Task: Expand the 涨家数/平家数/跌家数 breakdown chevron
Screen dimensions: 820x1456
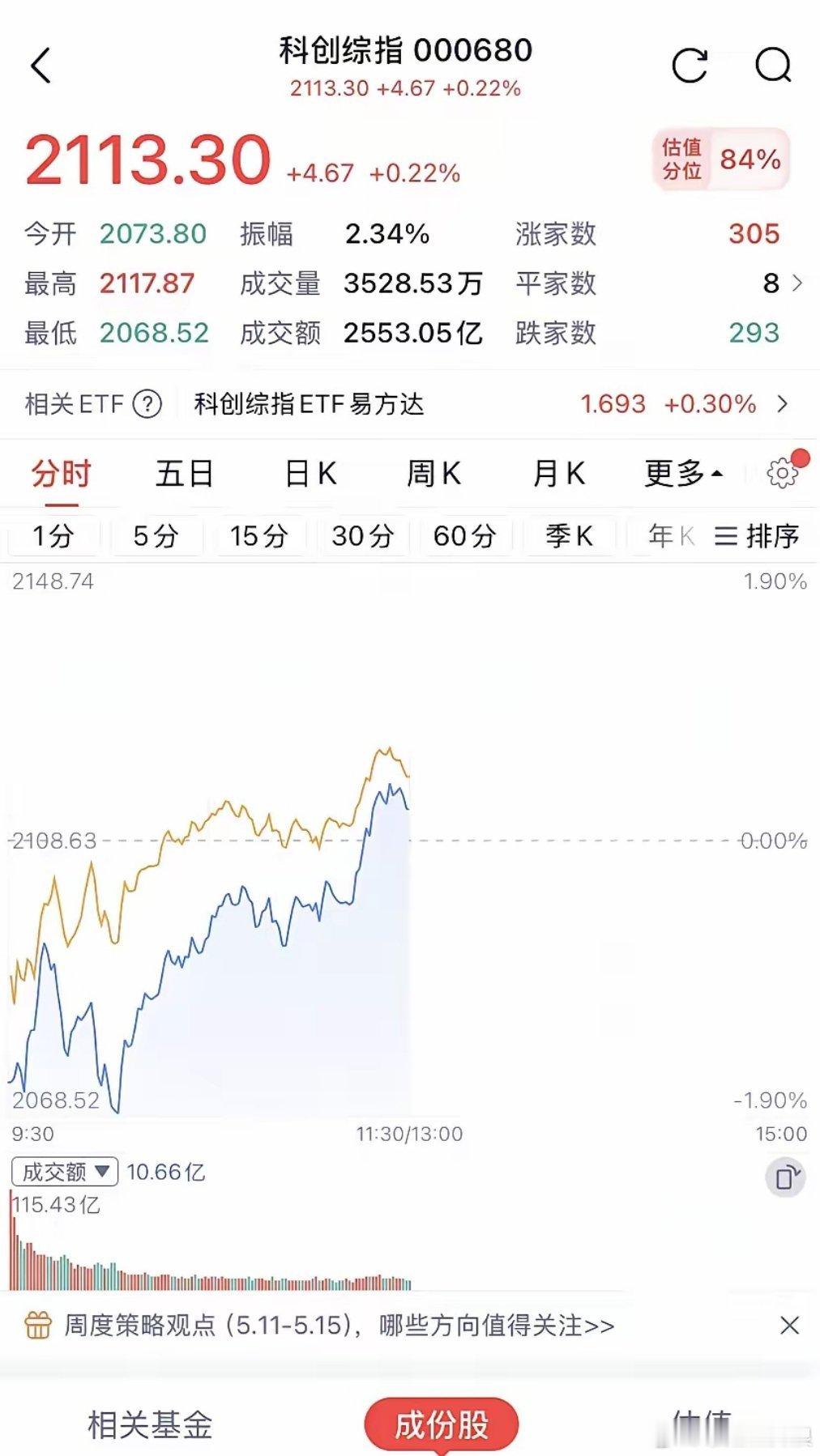Action: pyautogui.click(x=797, y=283)
